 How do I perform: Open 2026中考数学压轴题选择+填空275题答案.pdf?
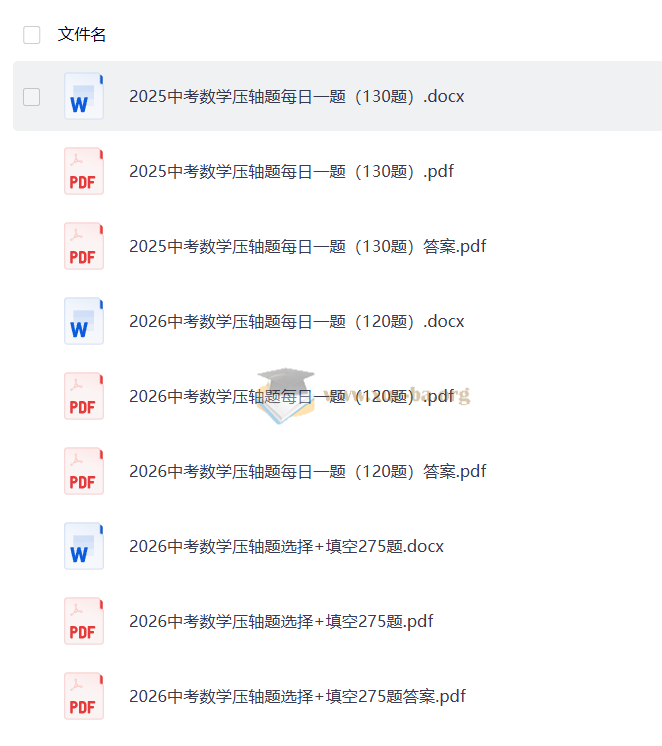pos(297,697)
